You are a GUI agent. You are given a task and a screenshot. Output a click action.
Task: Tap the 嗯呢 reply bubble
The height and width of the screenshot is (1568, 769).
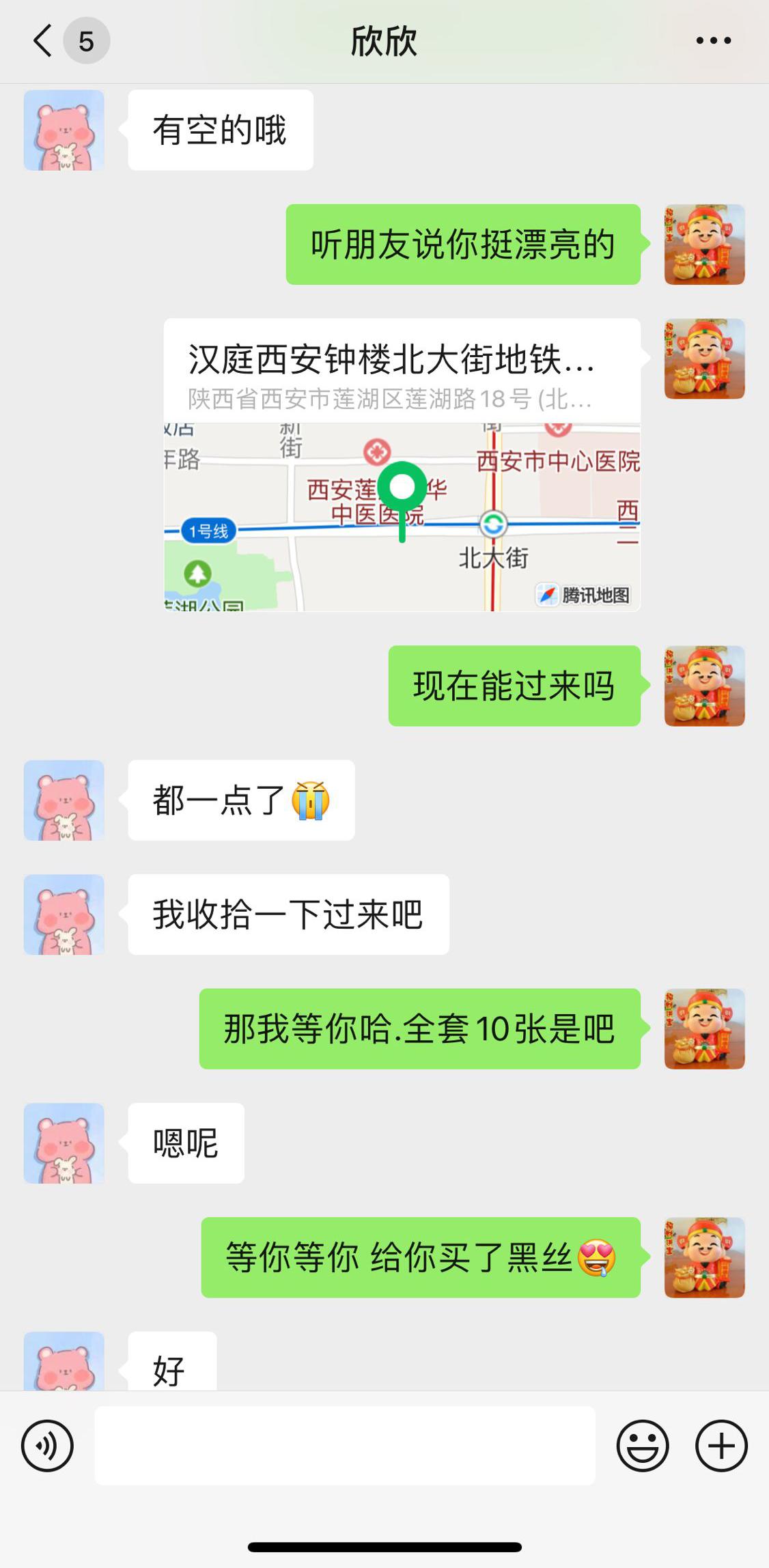(x=183, y=1143)
